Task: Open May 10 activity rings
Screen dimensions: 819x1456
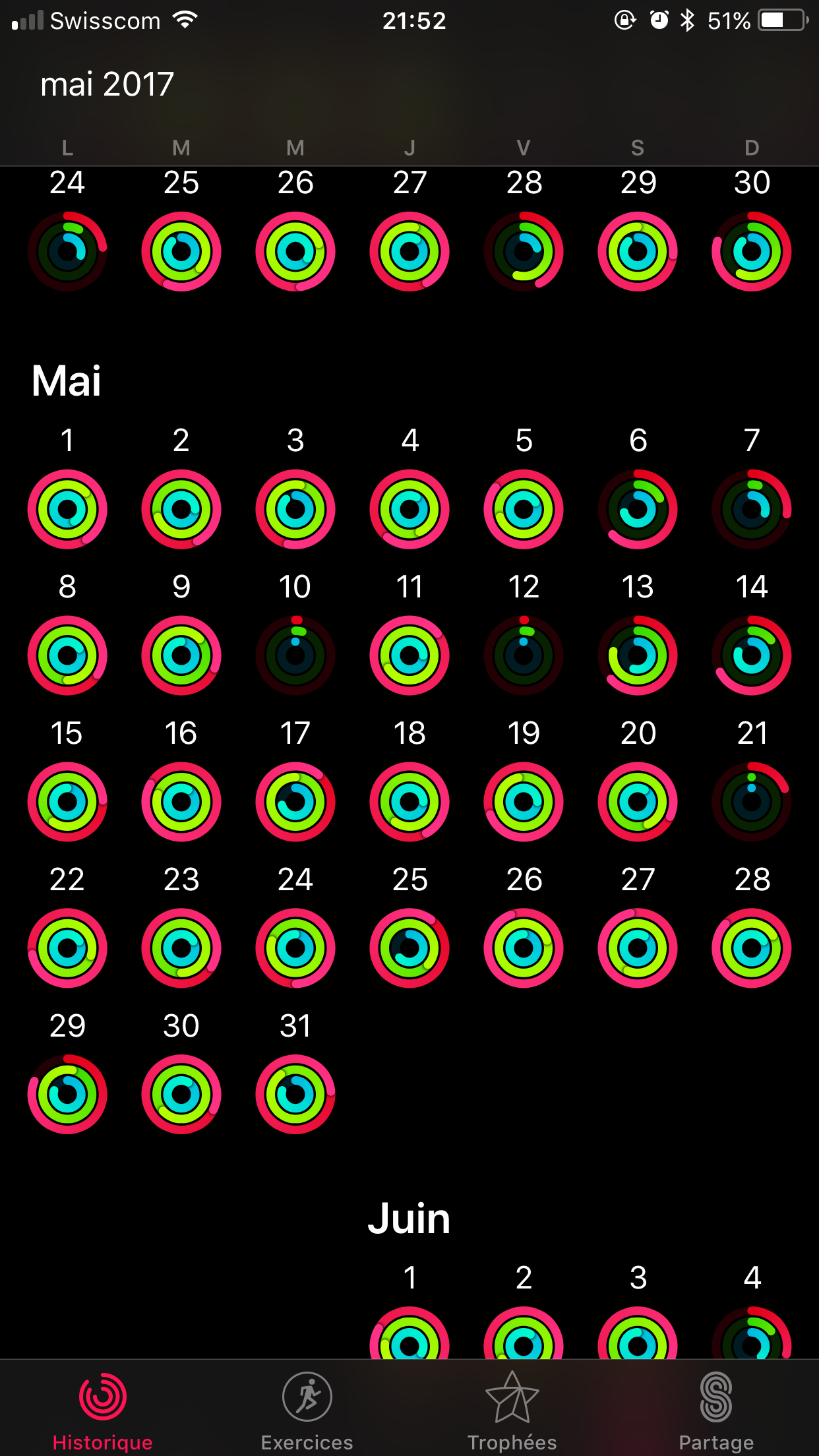Action: (x=295, y=655)
